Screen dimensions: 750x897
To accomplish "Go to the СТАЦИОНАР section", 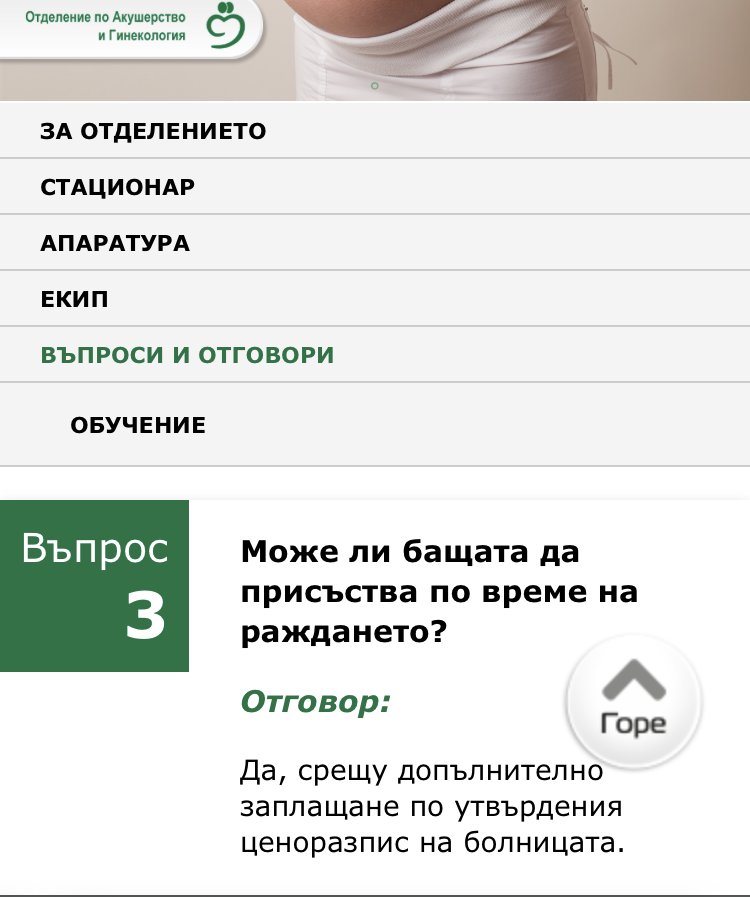I will point(375,186).
